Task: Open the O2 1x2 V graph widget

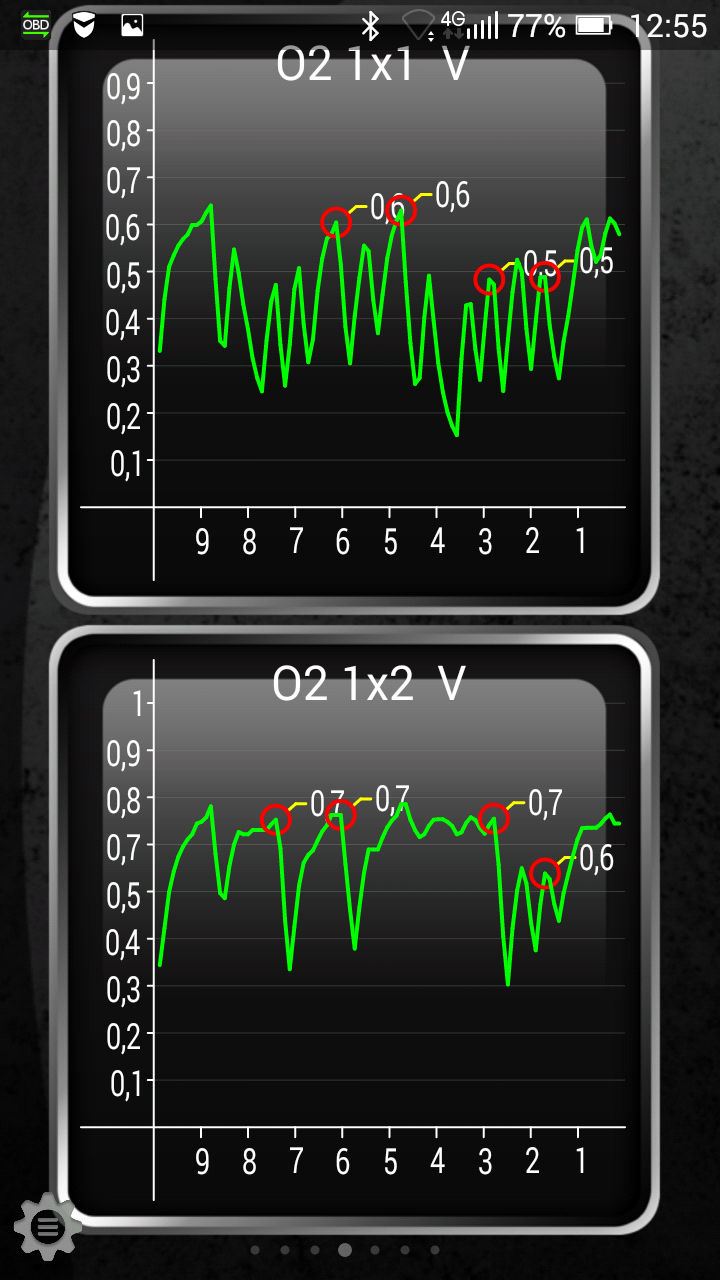Action: (x=355, y=930)
